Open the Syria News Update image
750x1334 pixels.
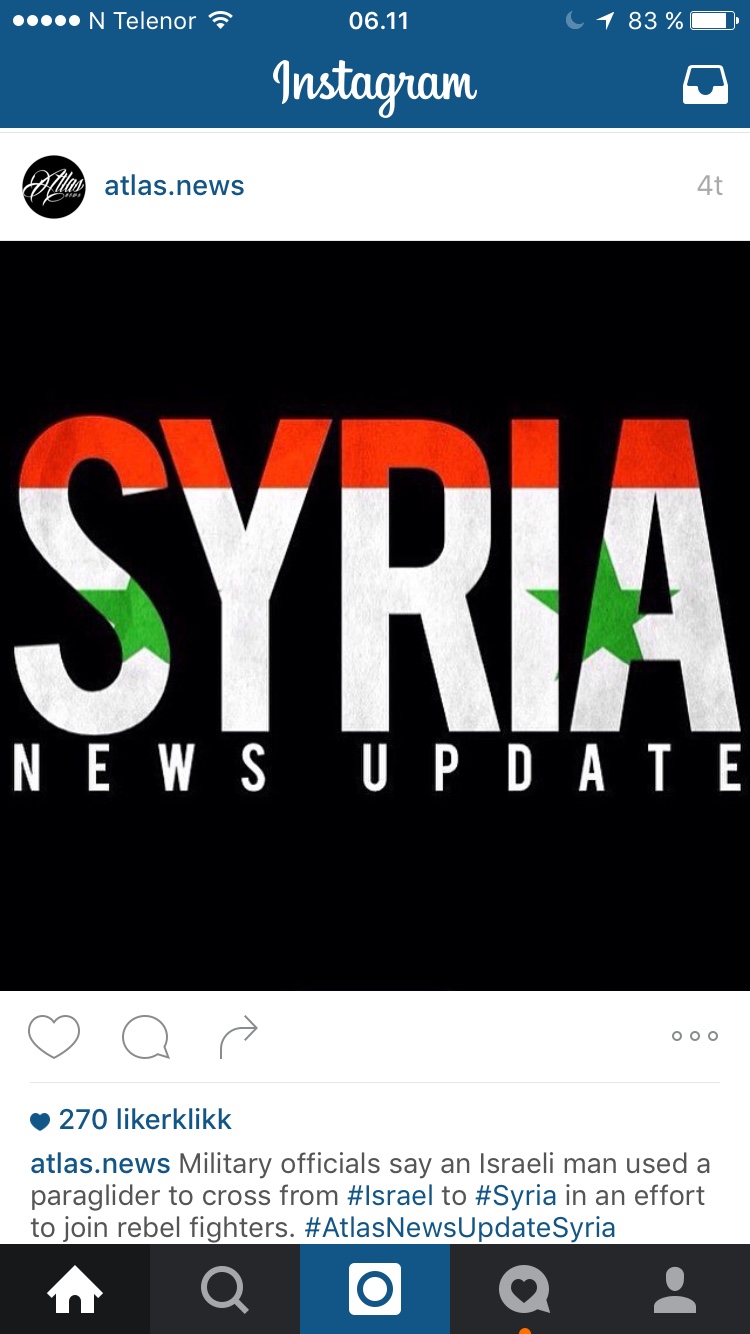(375, 615)
